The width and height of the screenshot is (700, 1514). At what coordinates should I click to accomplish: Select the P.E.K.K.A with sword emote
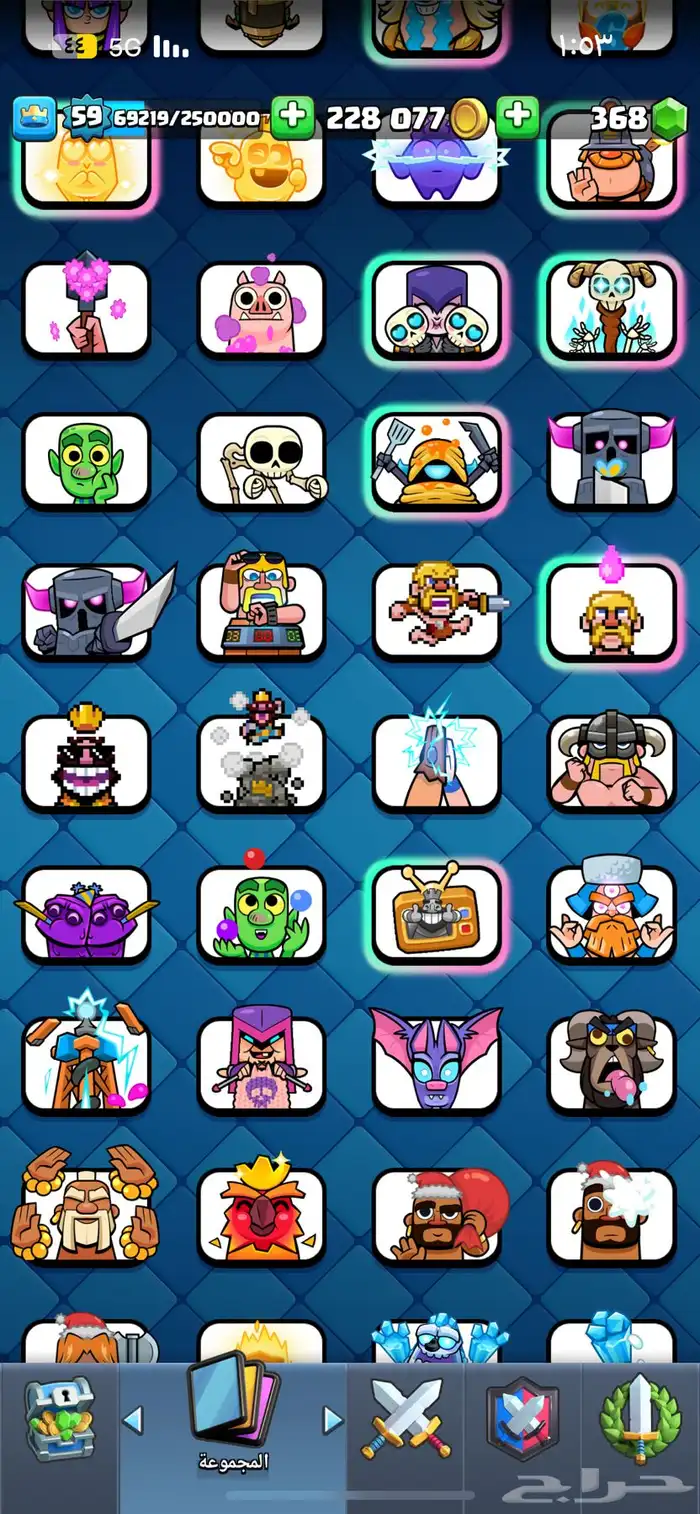[x=86, y=611]
